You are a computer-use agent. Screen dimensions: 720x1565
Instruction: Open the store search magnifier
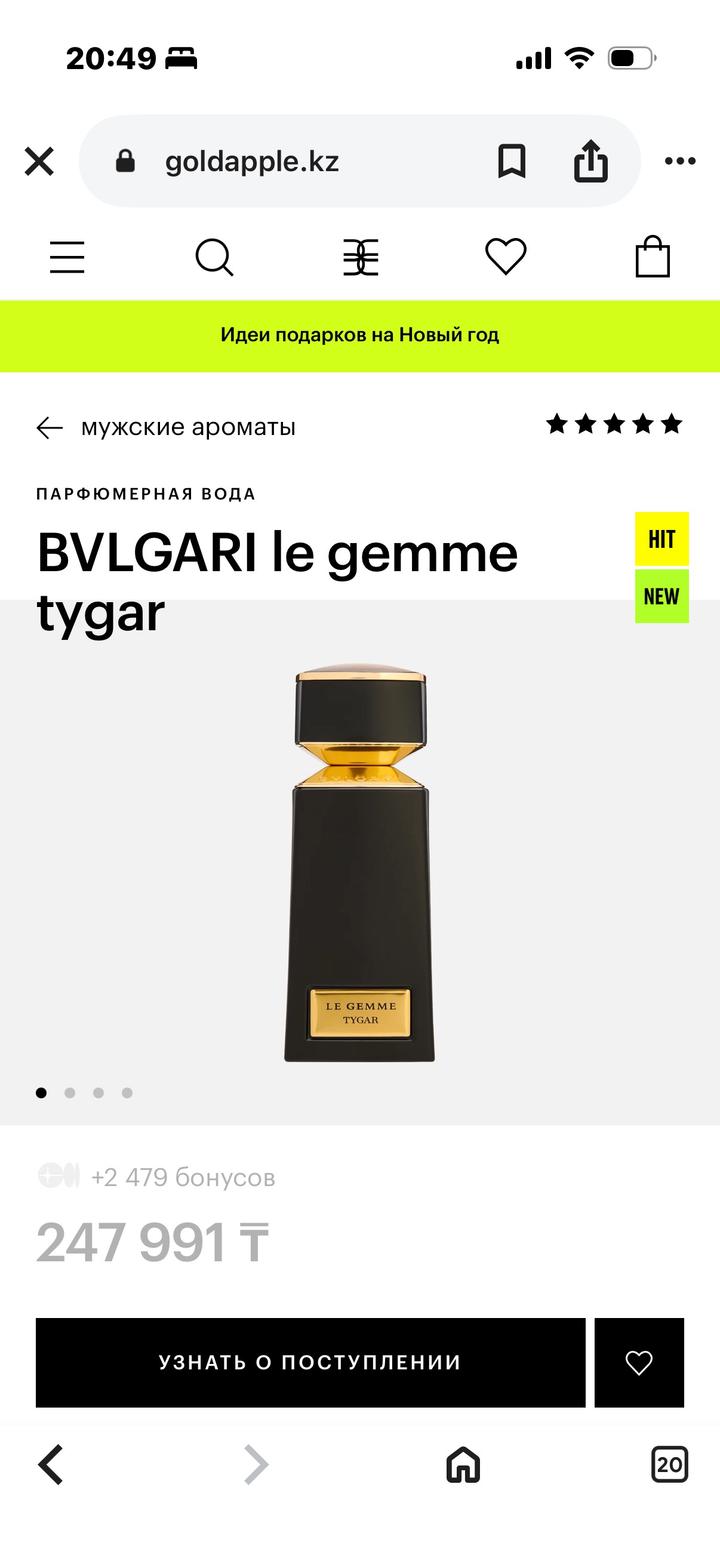[214, 258]
